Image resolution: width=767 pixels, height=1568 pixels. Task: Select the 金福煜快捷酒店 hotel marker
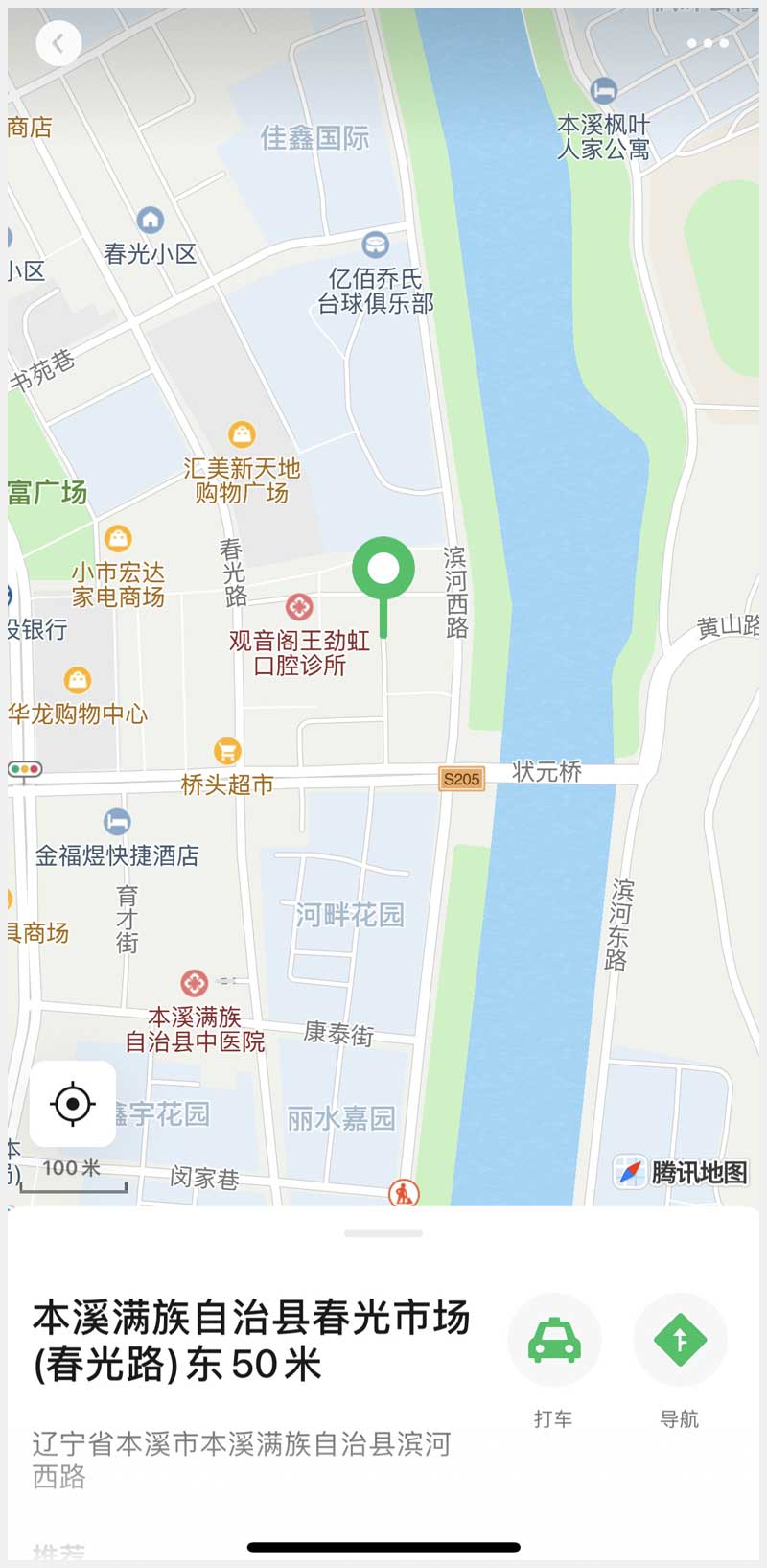(x=117, y=822)
